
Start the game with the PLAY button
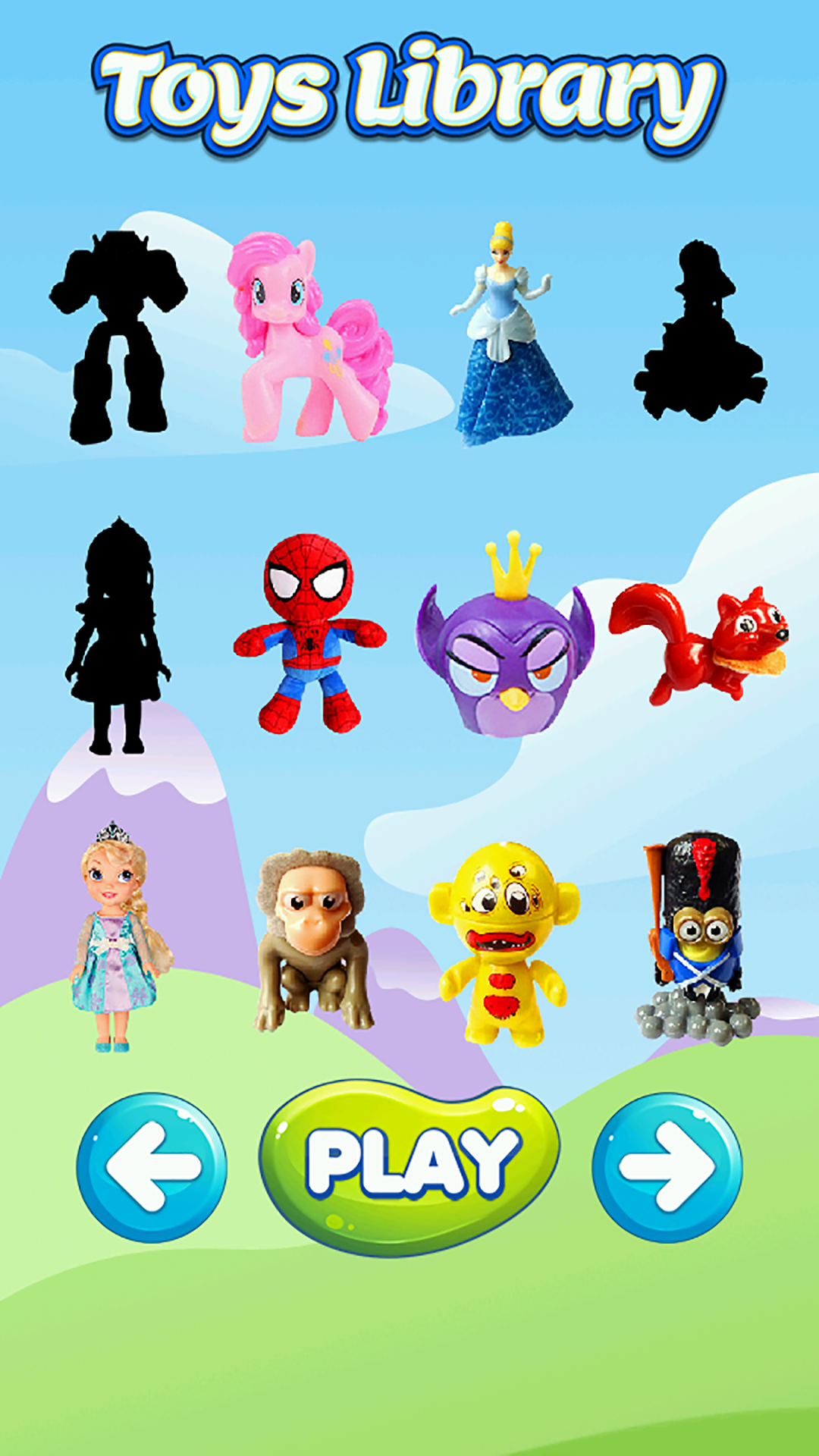(409, 1166)
